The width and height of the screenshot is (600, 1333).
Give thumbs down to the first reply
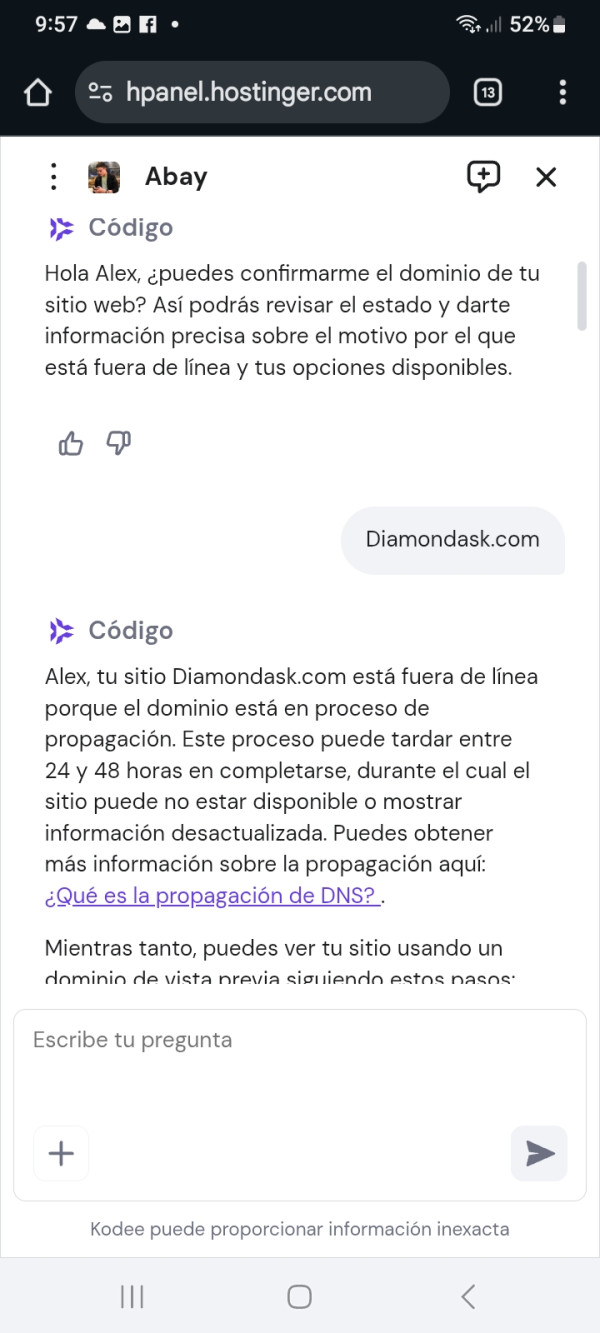(119, 444)
